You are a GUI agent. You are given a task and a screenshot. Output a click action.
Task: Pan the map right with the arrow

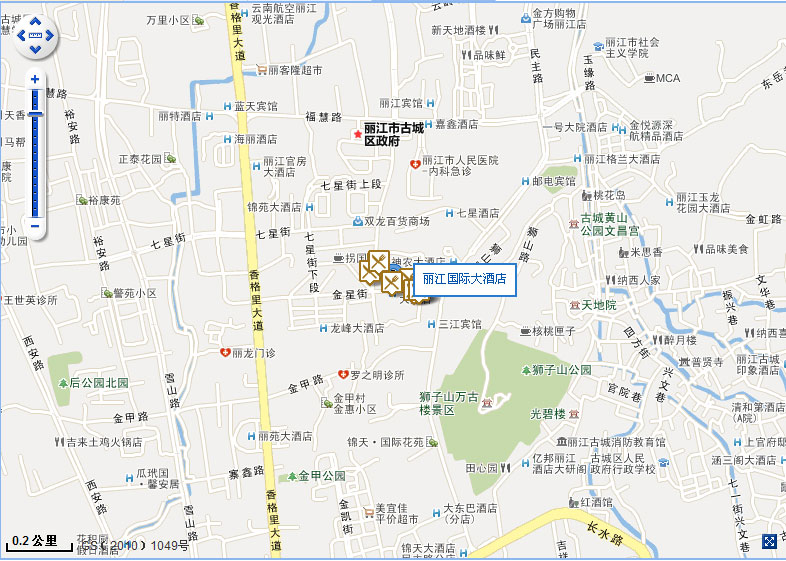(x=51, y=35)
